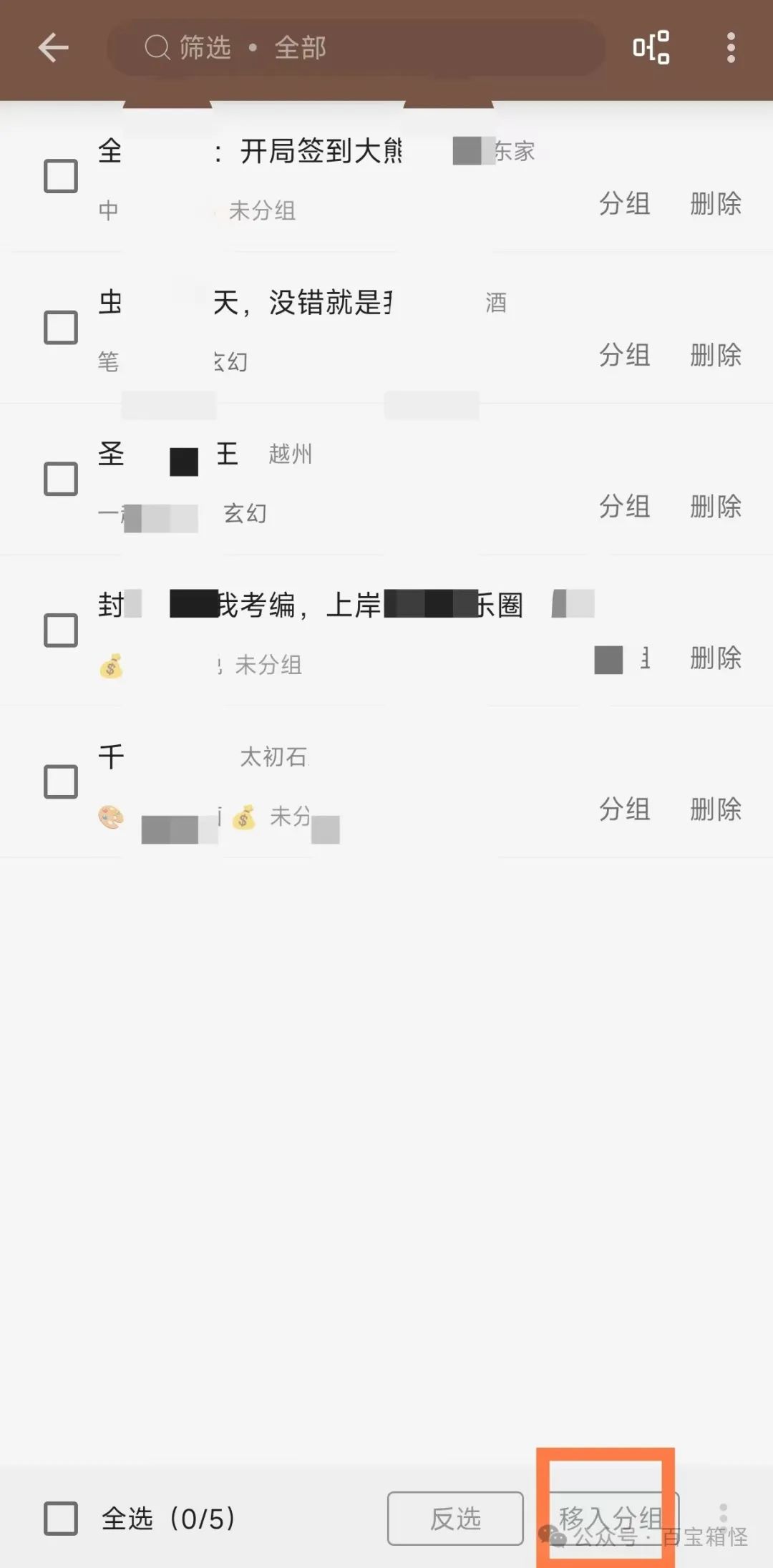Open the top-right overflow menu

pyautogui.click(x=731, y=48)
